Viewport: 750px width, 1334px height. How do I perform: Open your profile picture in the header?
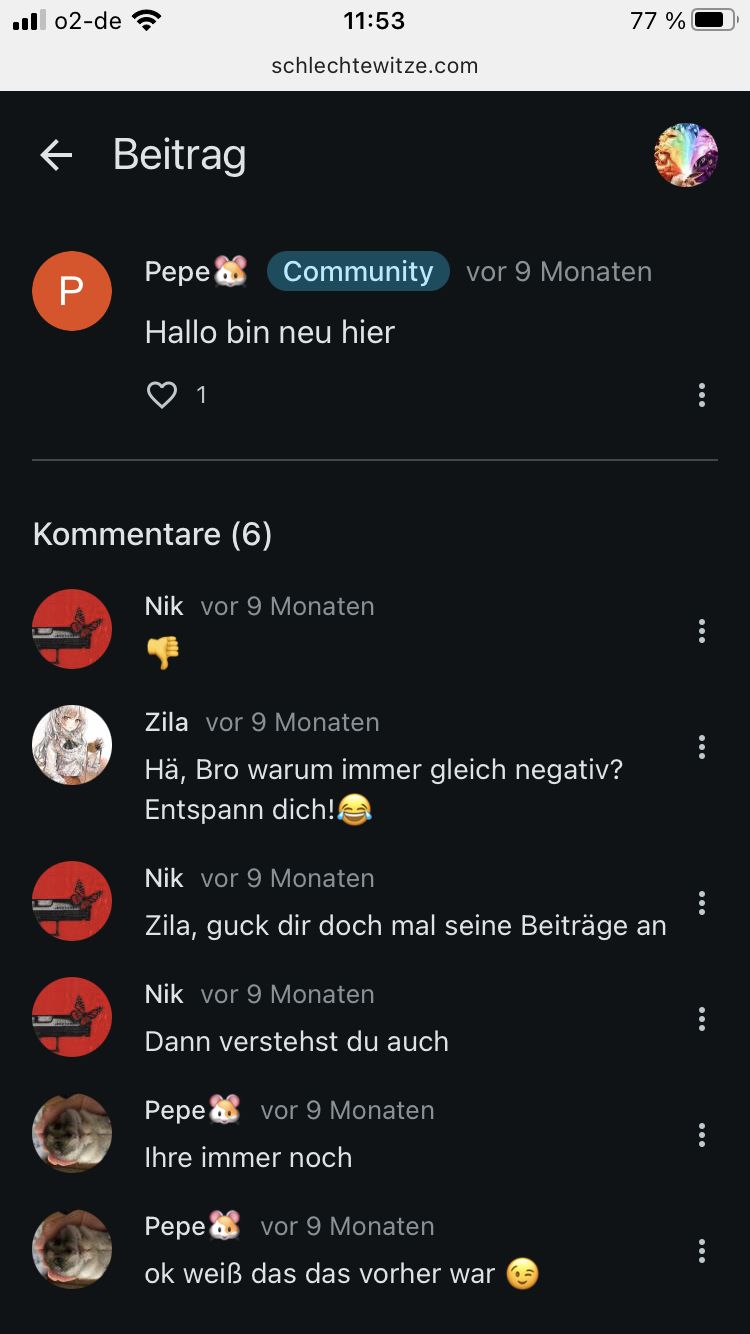point(686,155)
